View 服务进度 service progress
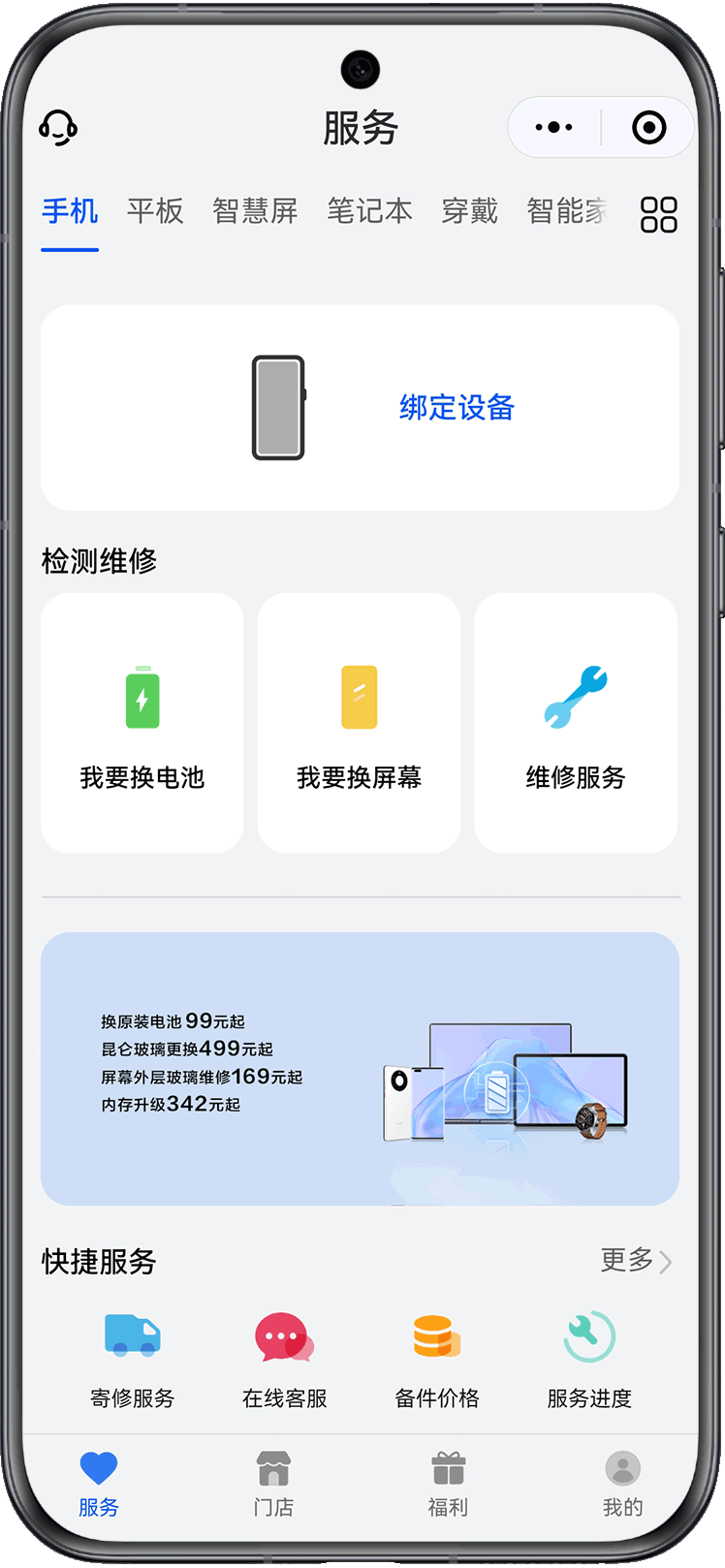Viewport: 725px width, 1568px height. click(x=589, y=1359)
